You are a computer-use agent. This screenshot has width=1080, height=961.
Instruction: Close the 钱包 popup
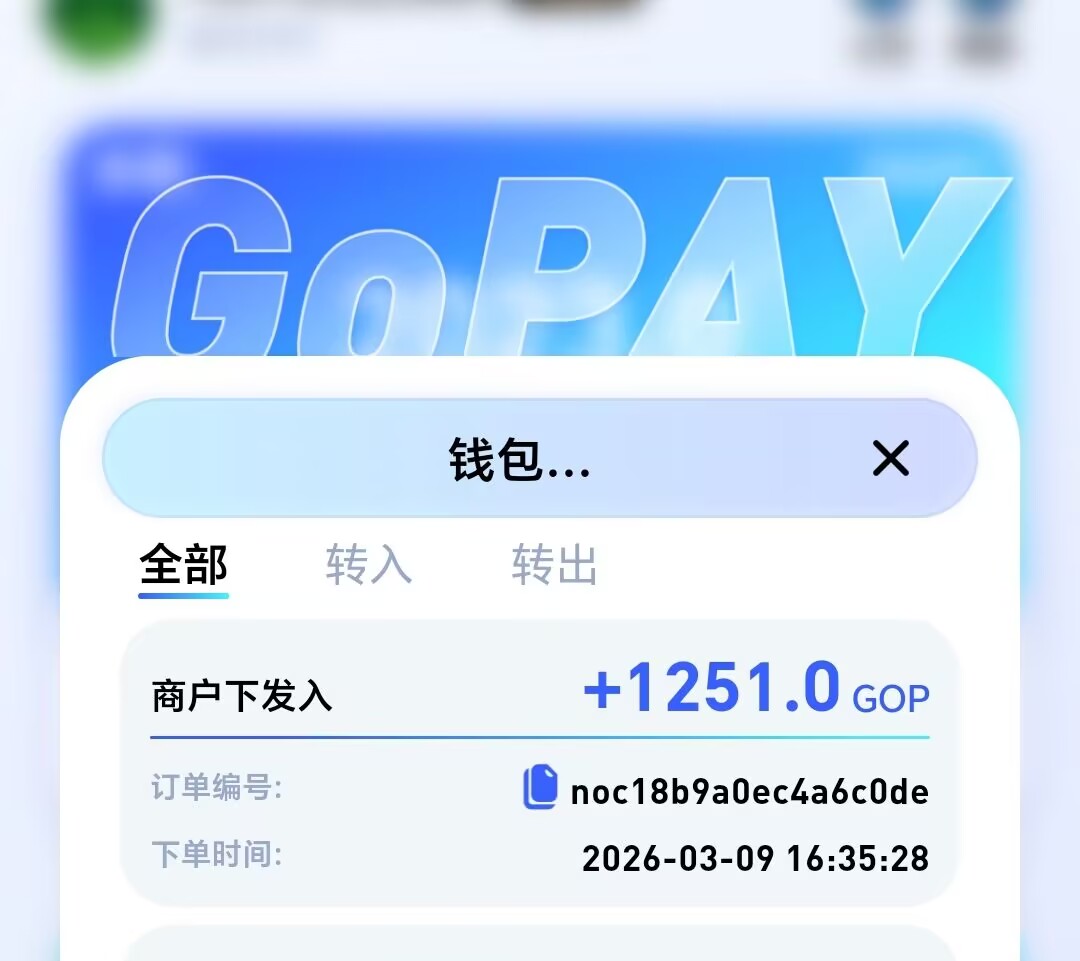[x=890, y=459]
